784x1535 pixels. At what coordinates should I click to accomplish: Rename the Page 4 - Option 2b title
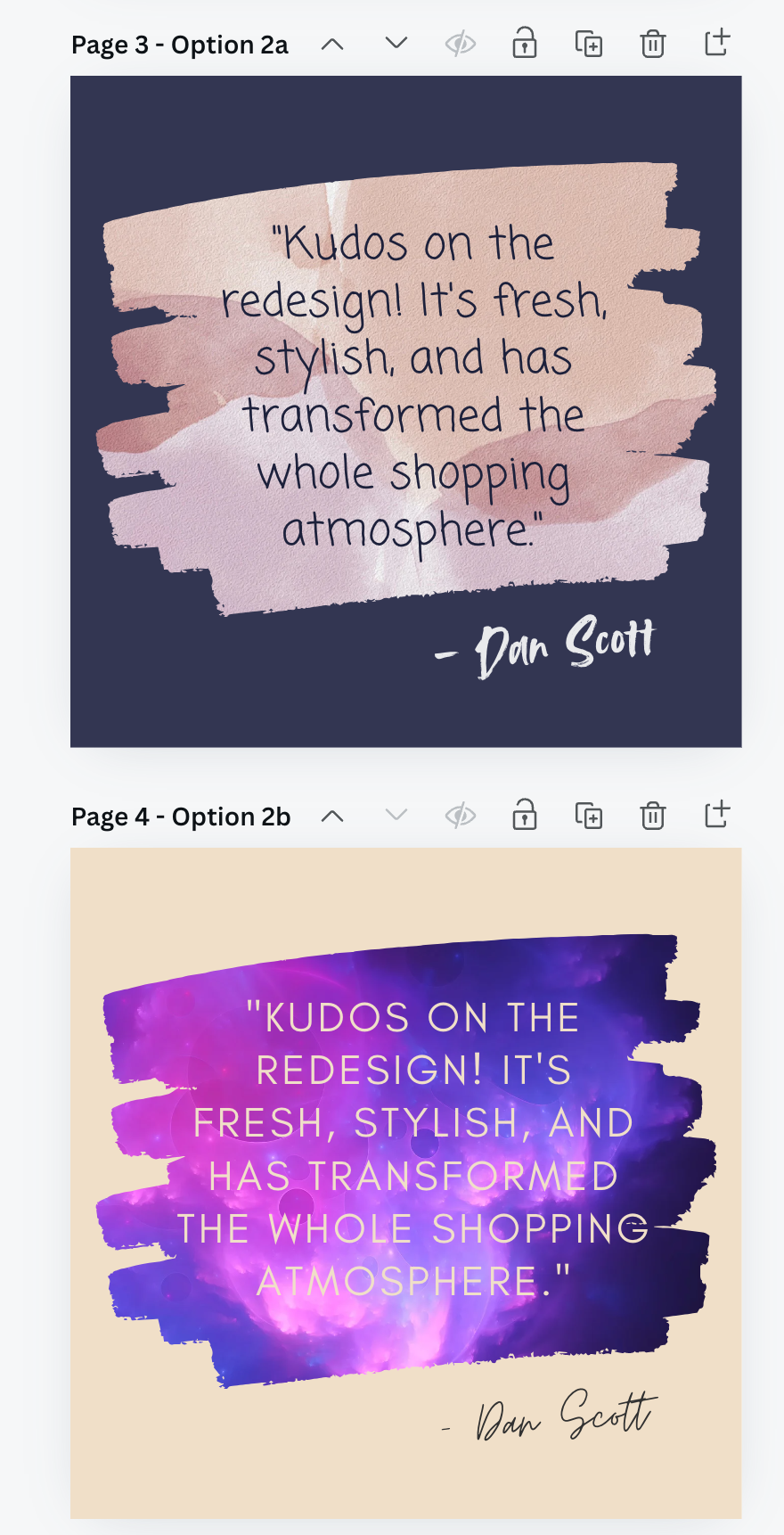click(x=181, y=817)
